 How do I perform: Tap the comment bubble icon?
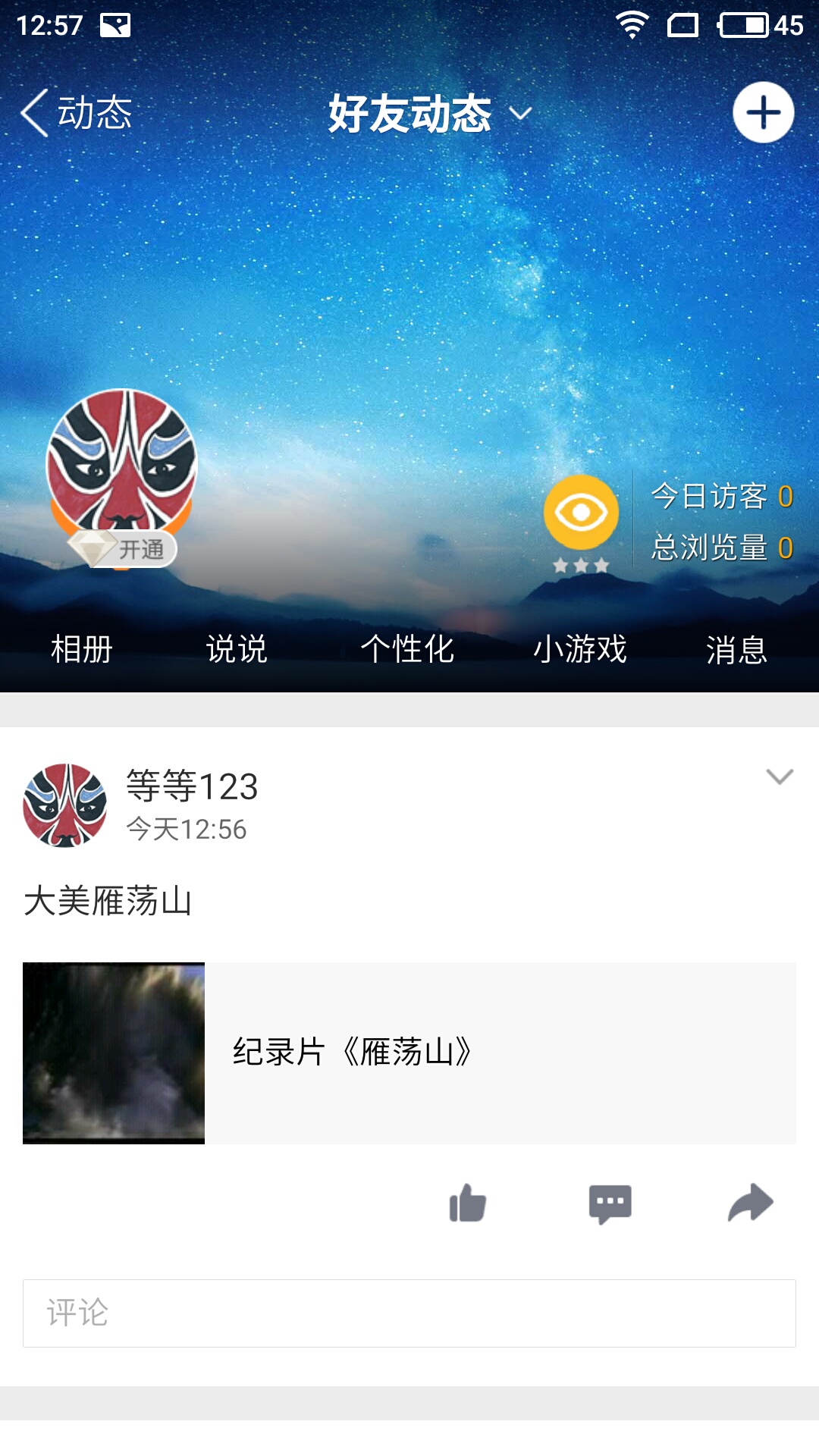point(610,1203)
